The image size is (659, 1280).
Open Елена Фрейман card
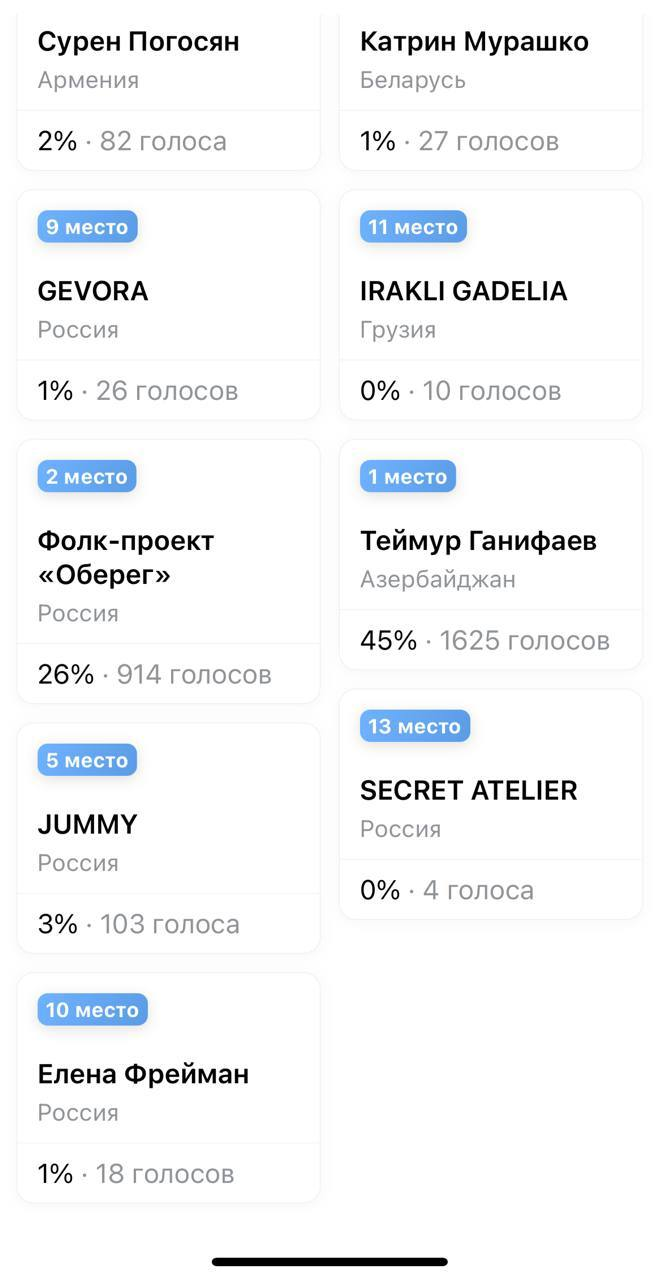pos(168,1088)
